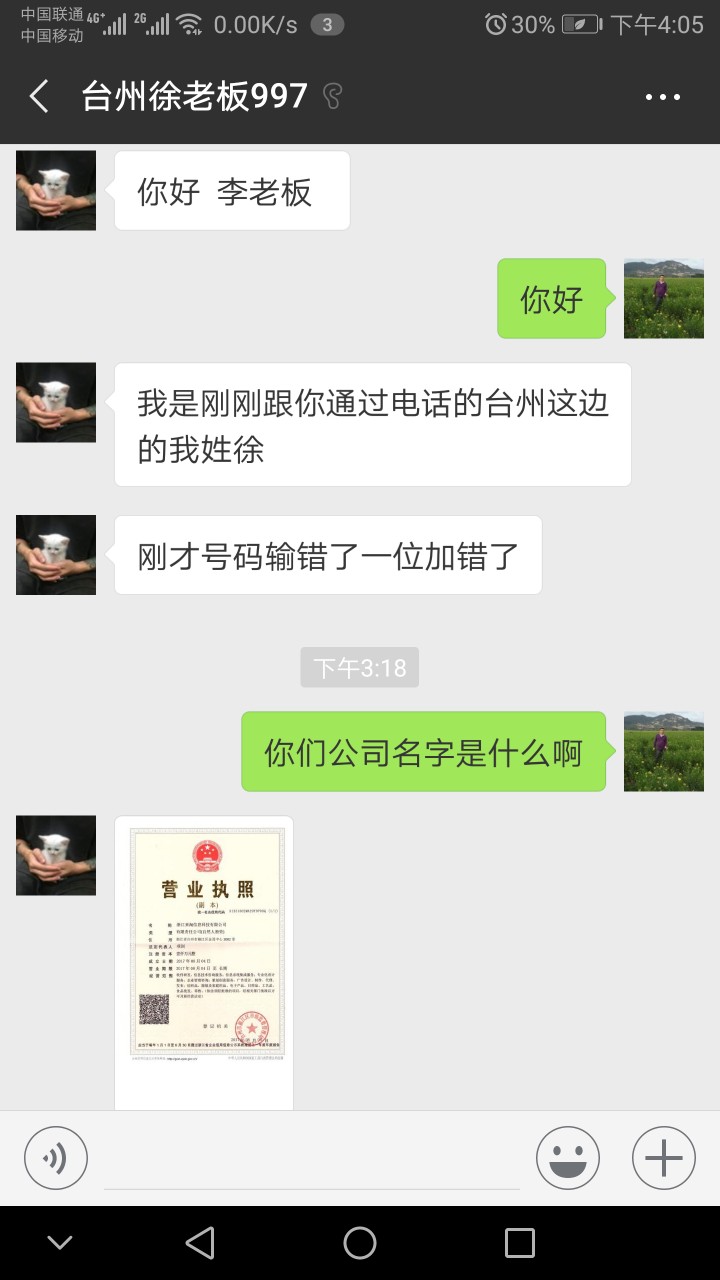Switch to voice message input
Viewport: 720px width, 1280px height.
(x=56, y=1158)
